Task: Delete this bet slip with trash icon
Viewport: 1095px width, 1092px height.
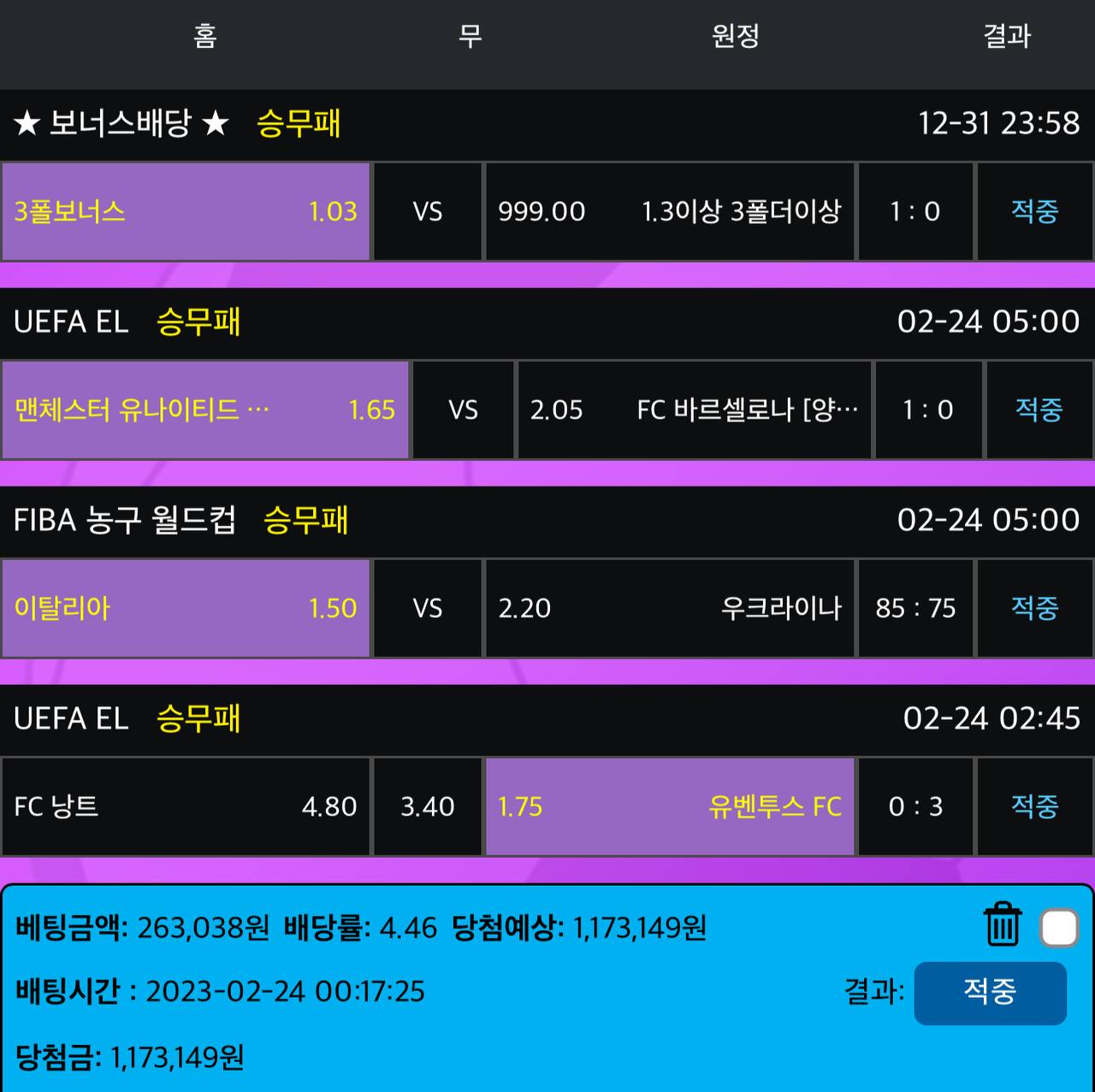Action: pyautogui.click(x=1002, y=924)
